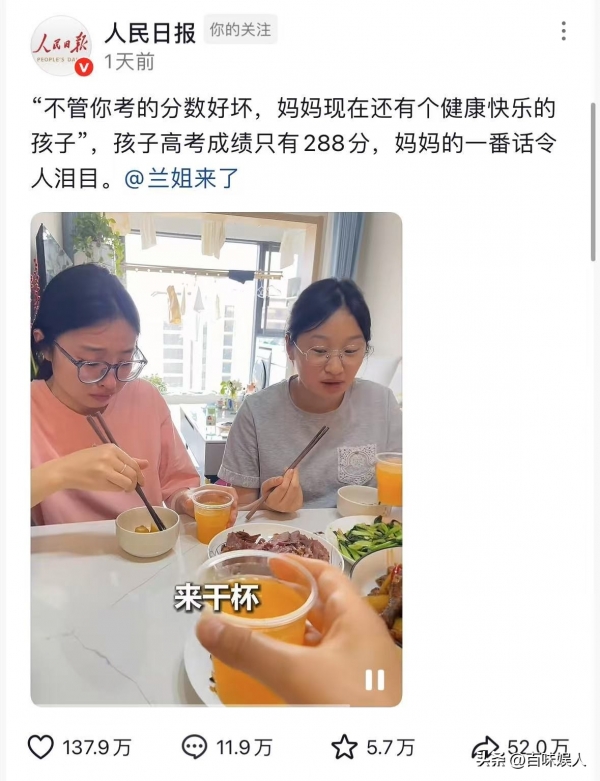This screenshot has width=600, height=781.
Task: Open comments showing 11.9万
Action: tap(194, 747)
